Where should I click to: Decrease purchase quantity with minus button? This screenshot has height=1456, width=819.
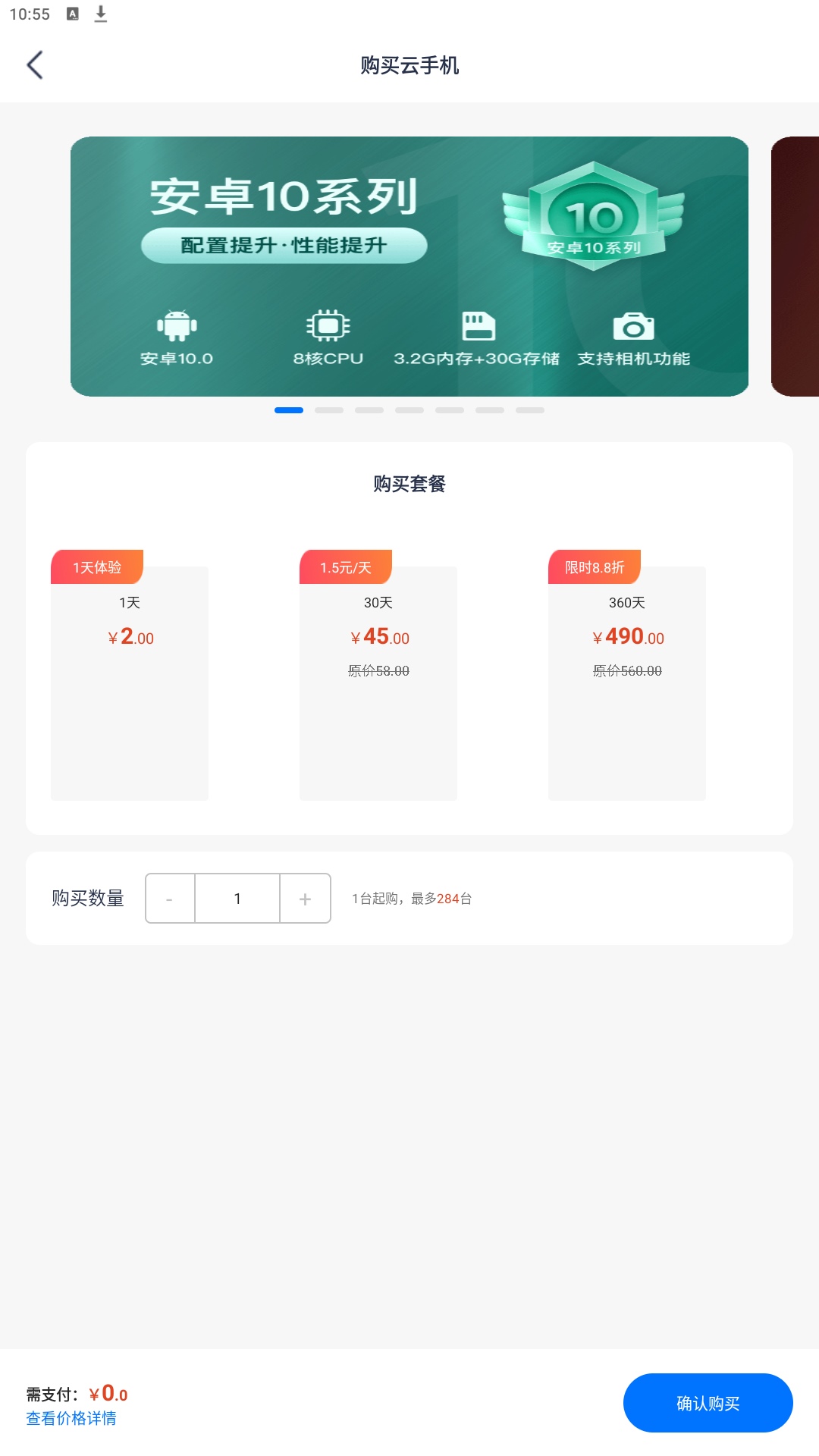coord(170,899)
